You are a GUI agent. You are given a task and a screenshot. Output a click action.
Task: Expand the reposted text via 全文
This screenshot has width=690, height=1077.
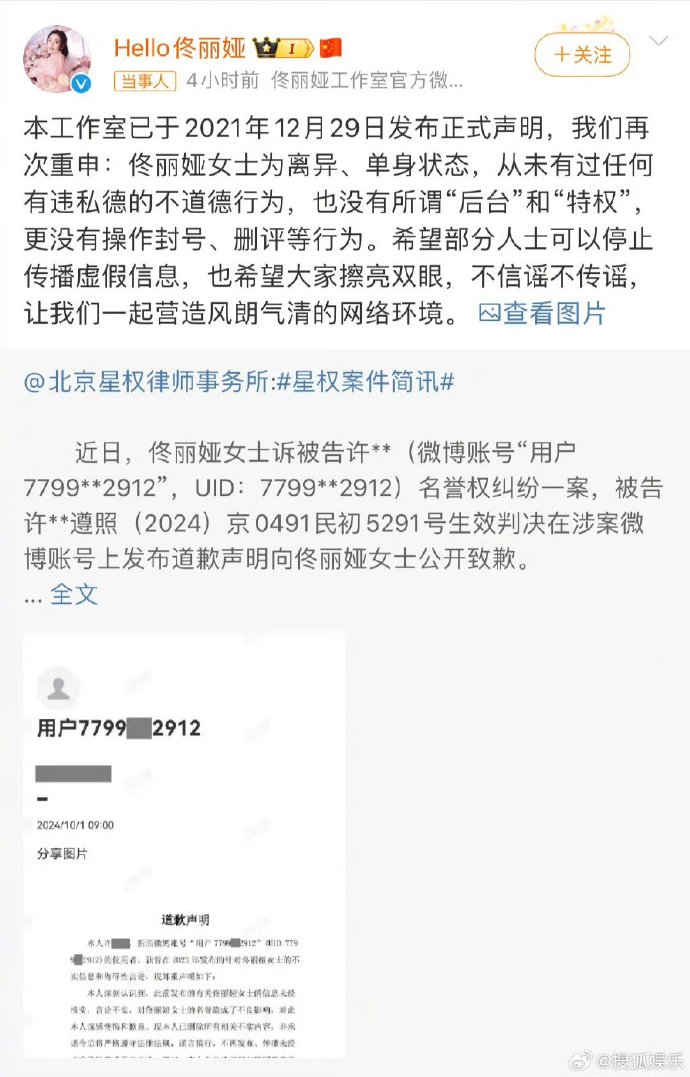[74, 593]
